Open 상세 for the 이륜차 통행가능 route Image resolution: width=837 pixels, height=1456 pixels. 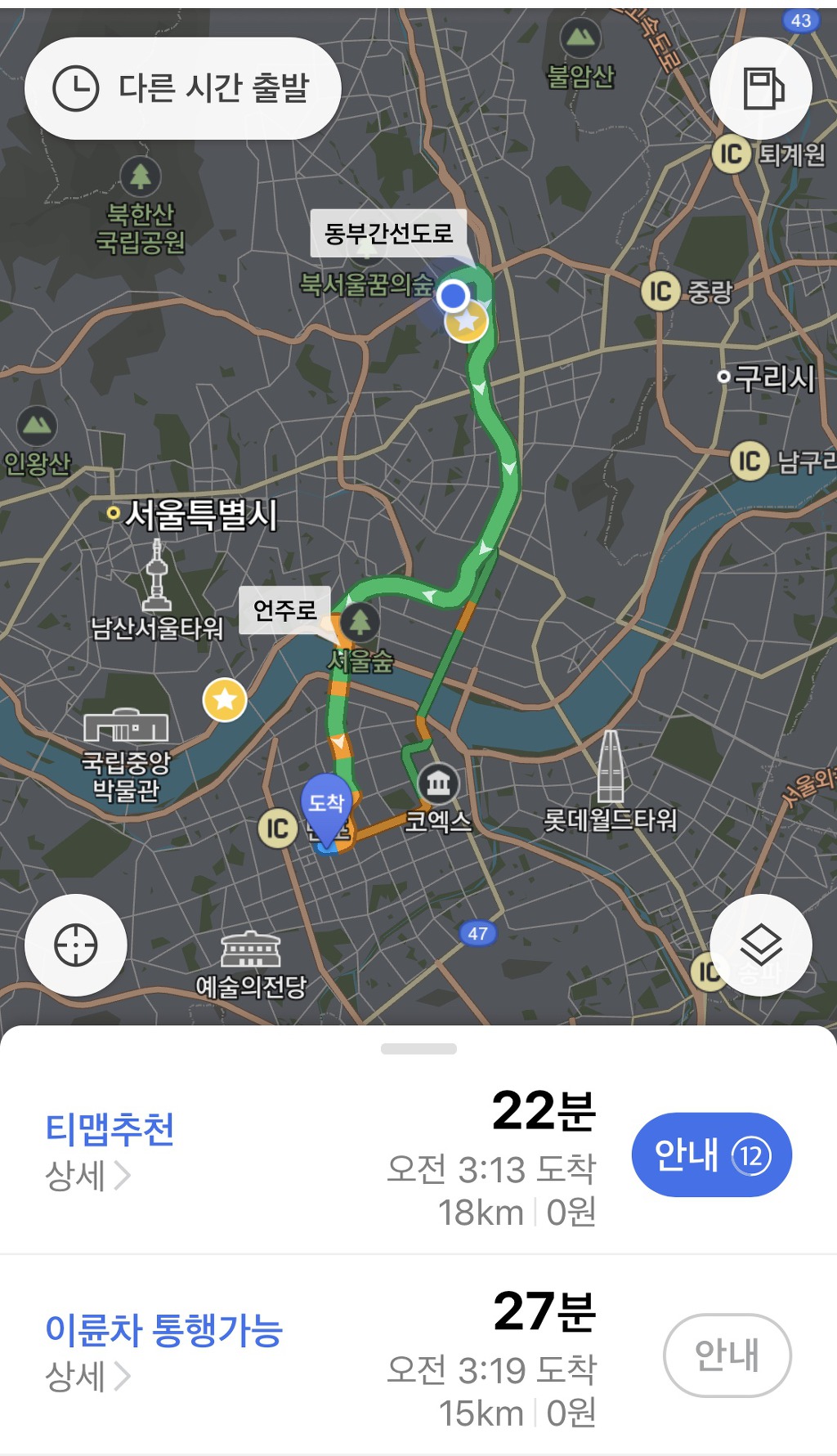[x=87, y=1377]
